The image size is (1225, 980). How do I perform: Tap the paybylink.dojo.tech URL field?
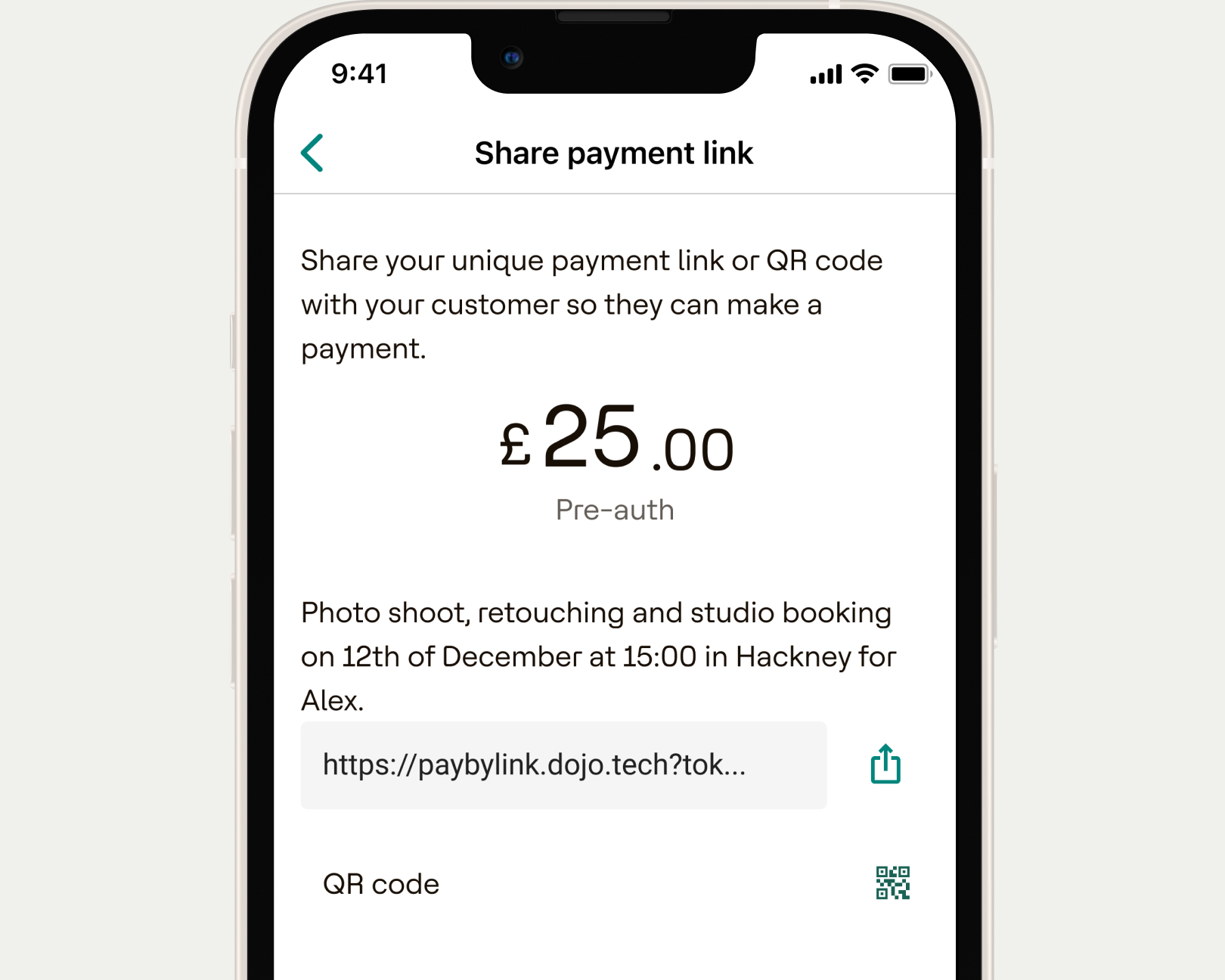pos(563,765)
